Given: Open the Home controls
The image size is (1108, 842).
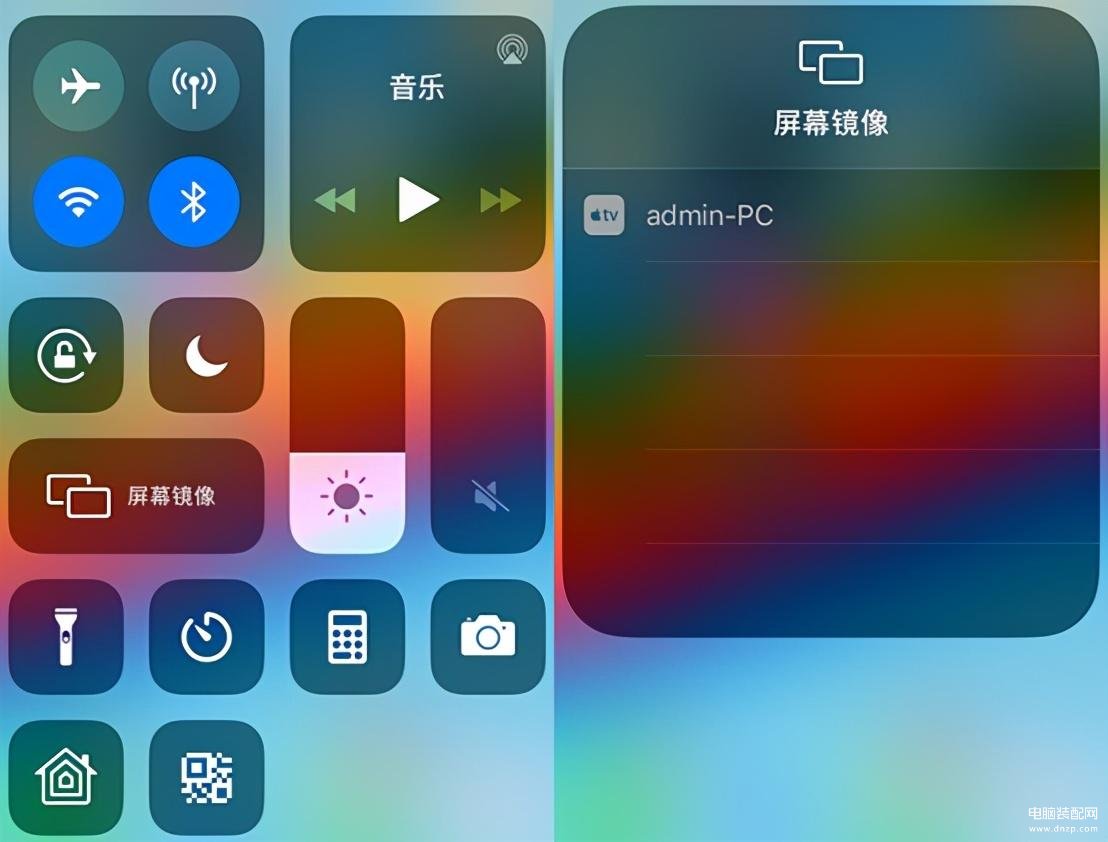Looking at the screenshot, I should pyautogui.click(x=66, y=778).
